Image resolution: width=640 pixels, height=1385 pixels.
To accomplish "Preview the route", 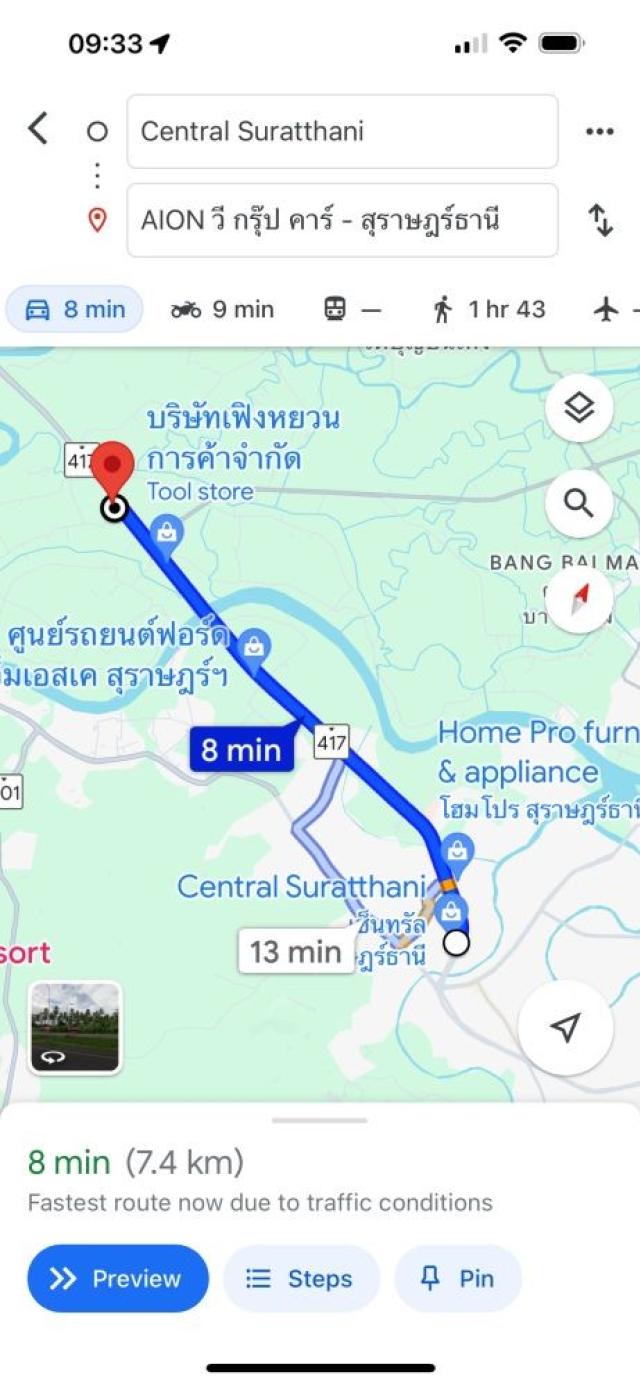I will click(x=118, y=1278).
